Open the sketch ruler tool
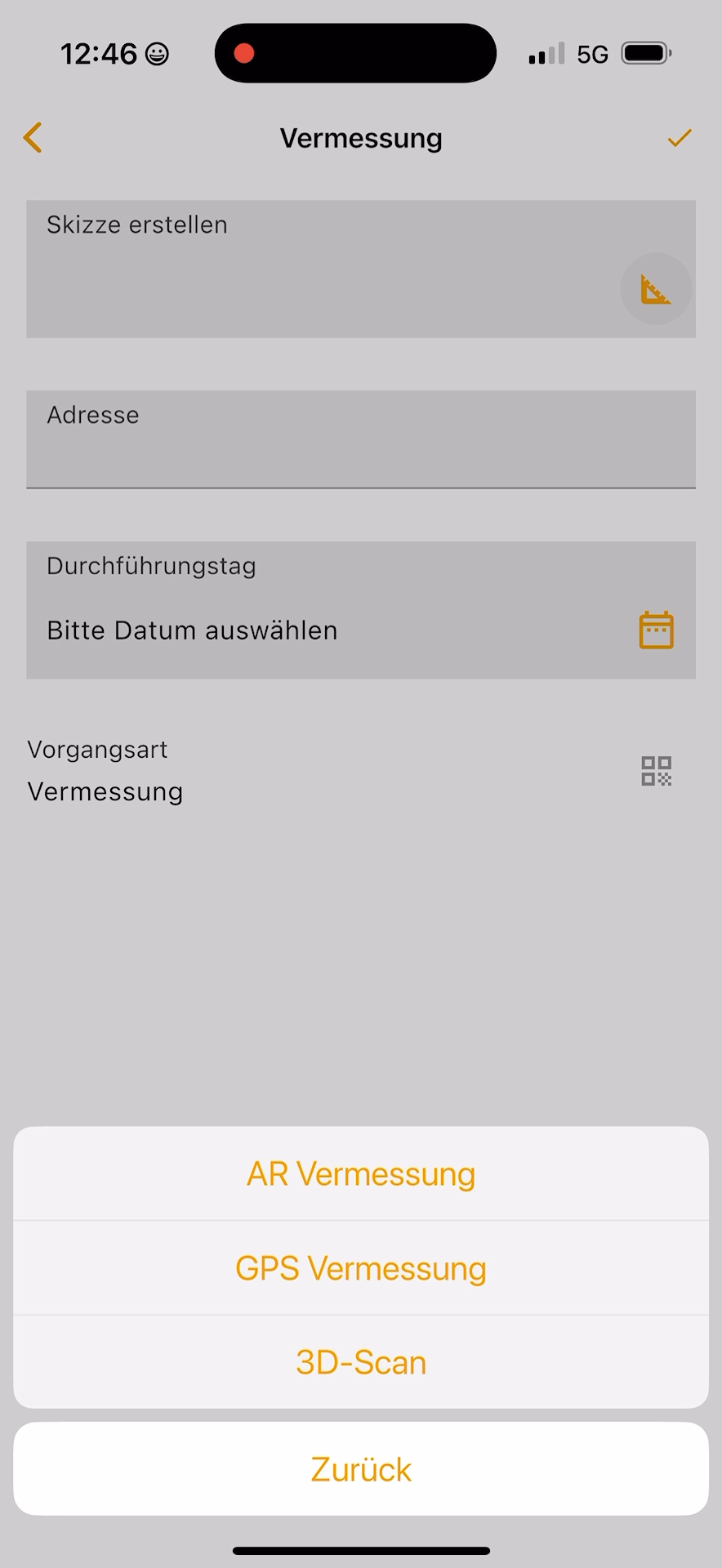 [656, 289]
